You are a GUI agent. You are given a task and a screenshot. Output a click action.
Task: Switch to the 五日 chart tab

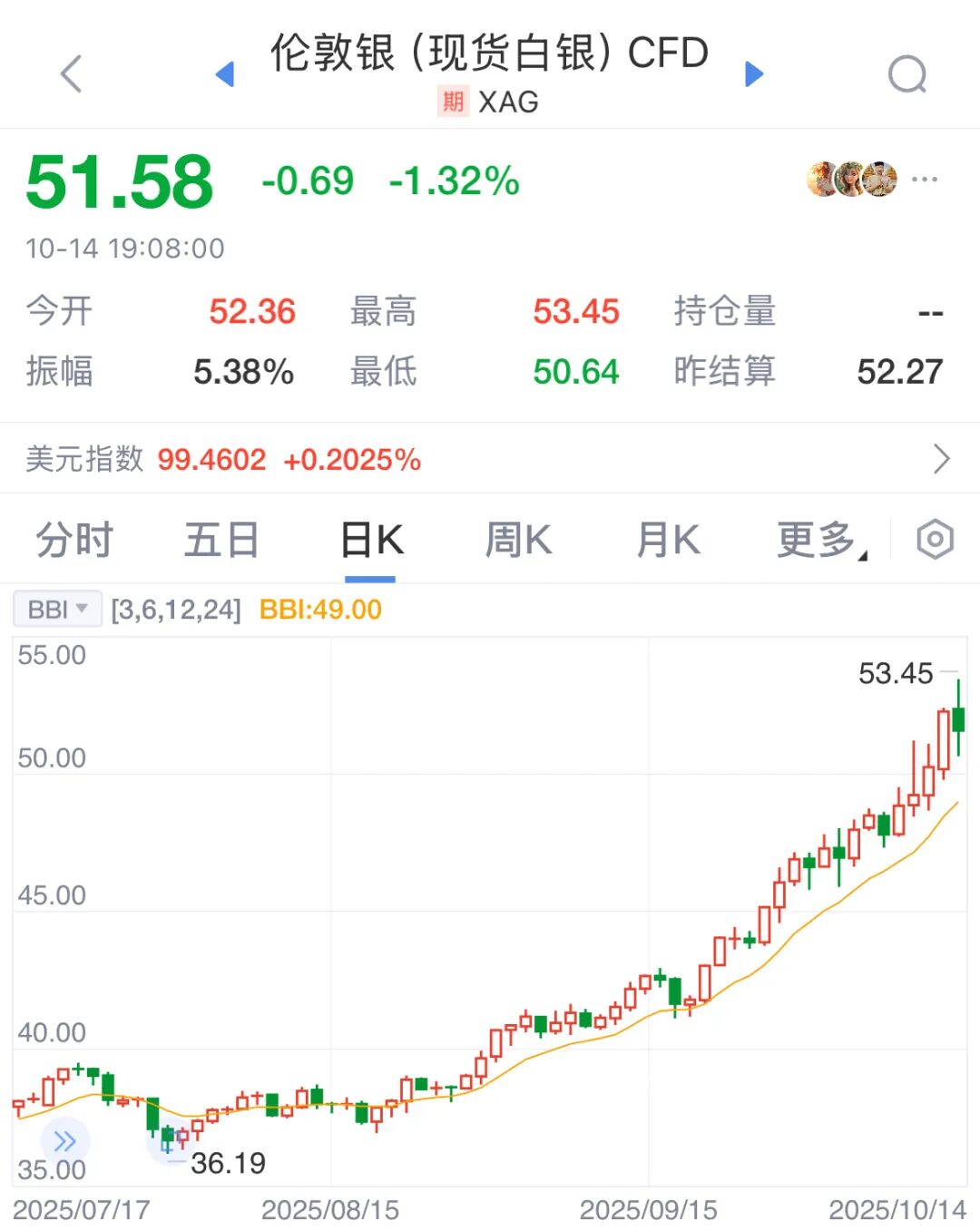click(221, 541)
